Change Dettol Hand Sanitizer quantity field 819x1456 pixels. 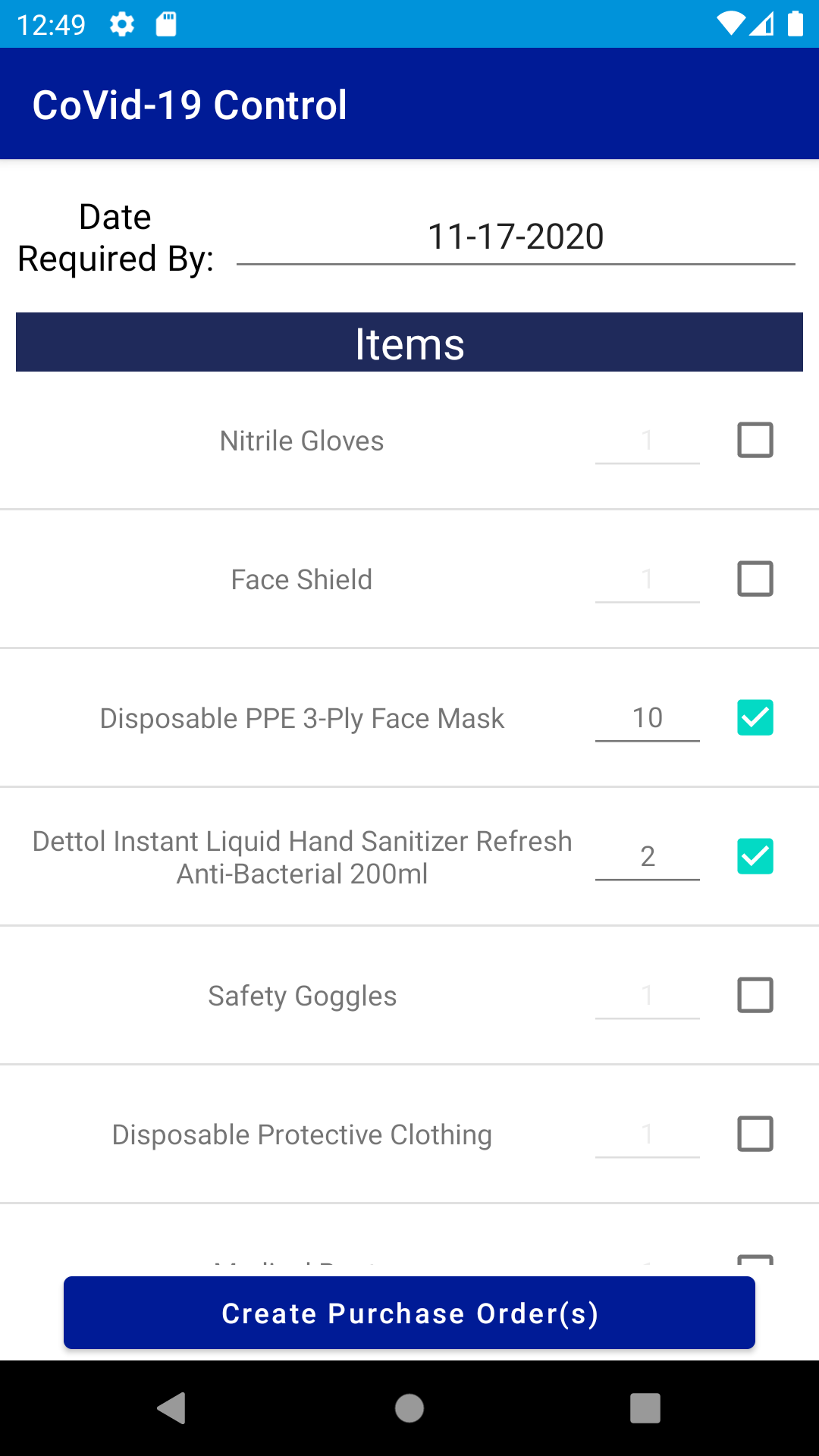click(647, 856)
